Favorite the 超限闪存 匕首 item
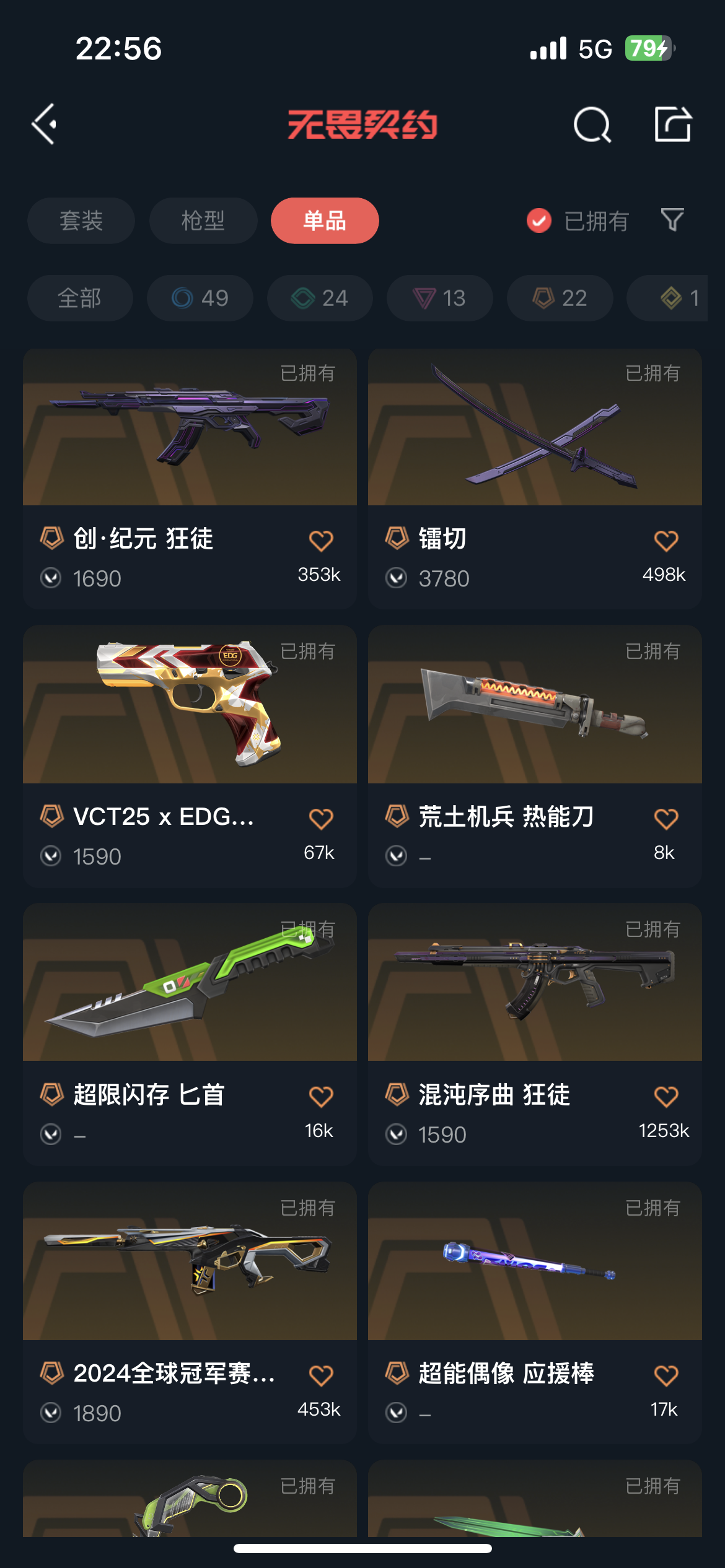This screenshot has width=725, height=1568. (321, 1097)
